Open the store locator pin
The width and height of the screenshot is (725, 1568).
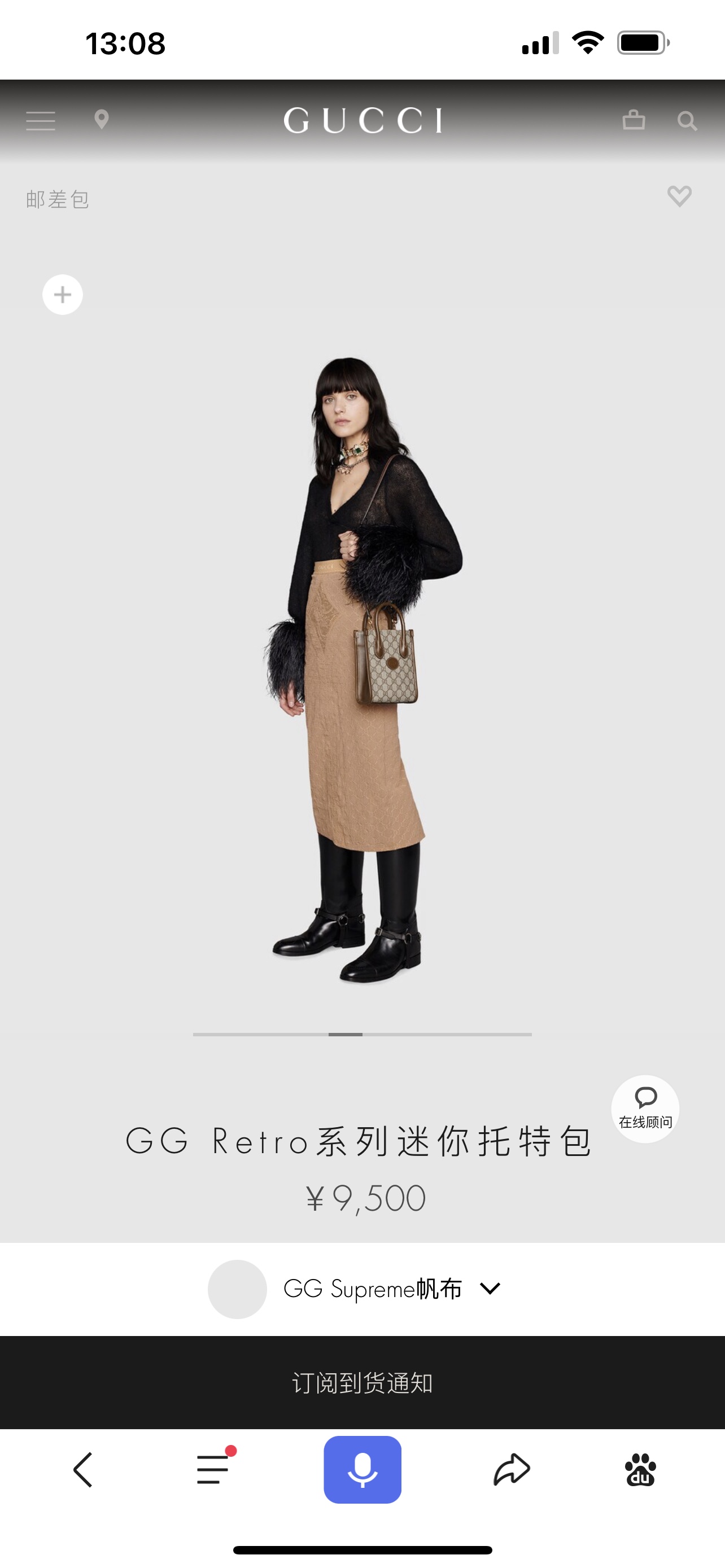[x=102, y=120]
